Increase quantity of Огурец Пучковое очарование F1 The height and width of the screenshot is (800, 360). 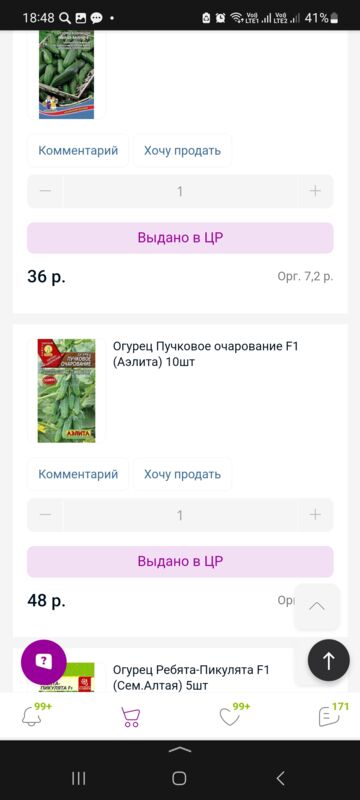tap(315, 515)
